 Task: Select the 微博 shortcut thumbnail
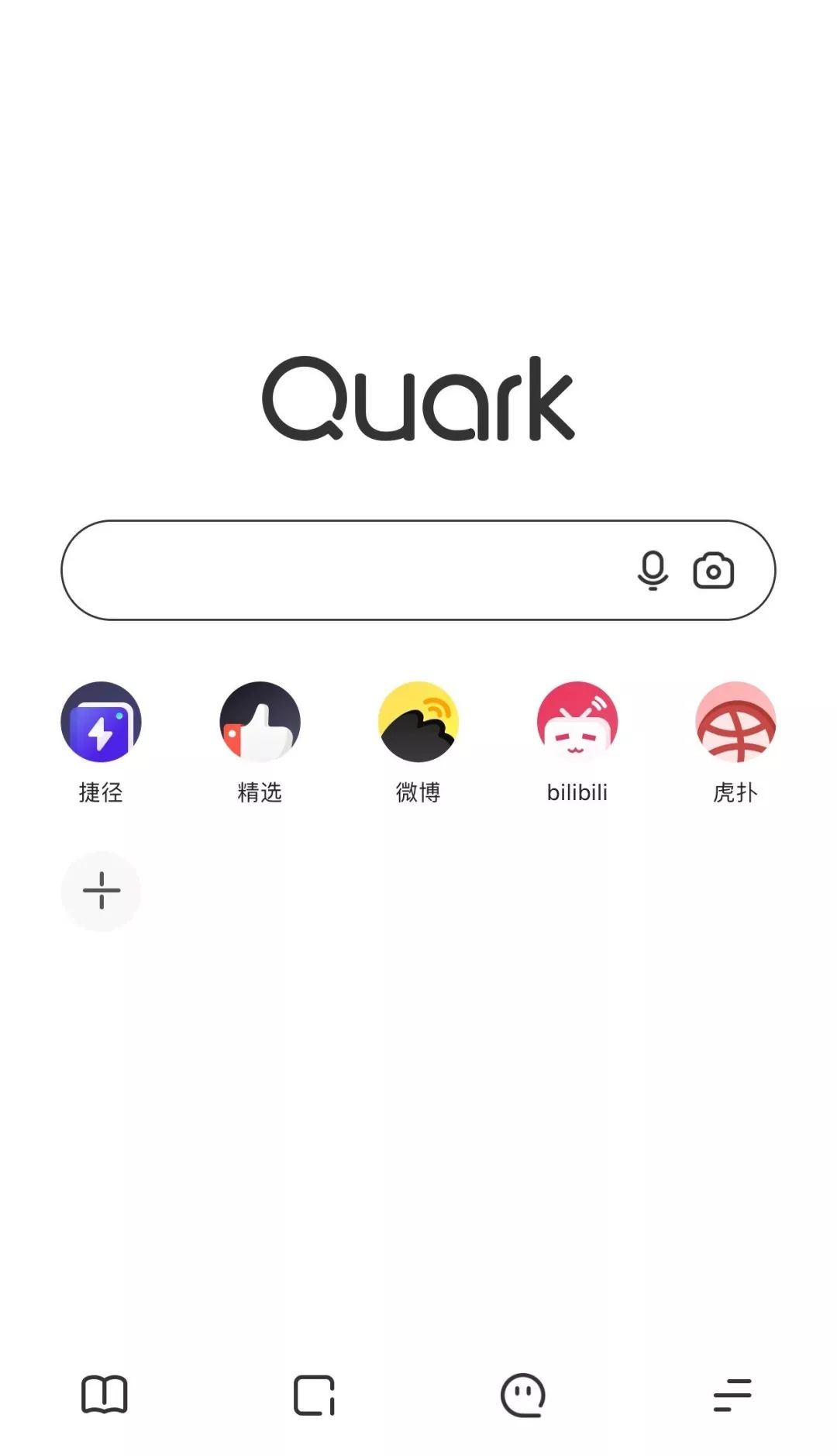418,721
